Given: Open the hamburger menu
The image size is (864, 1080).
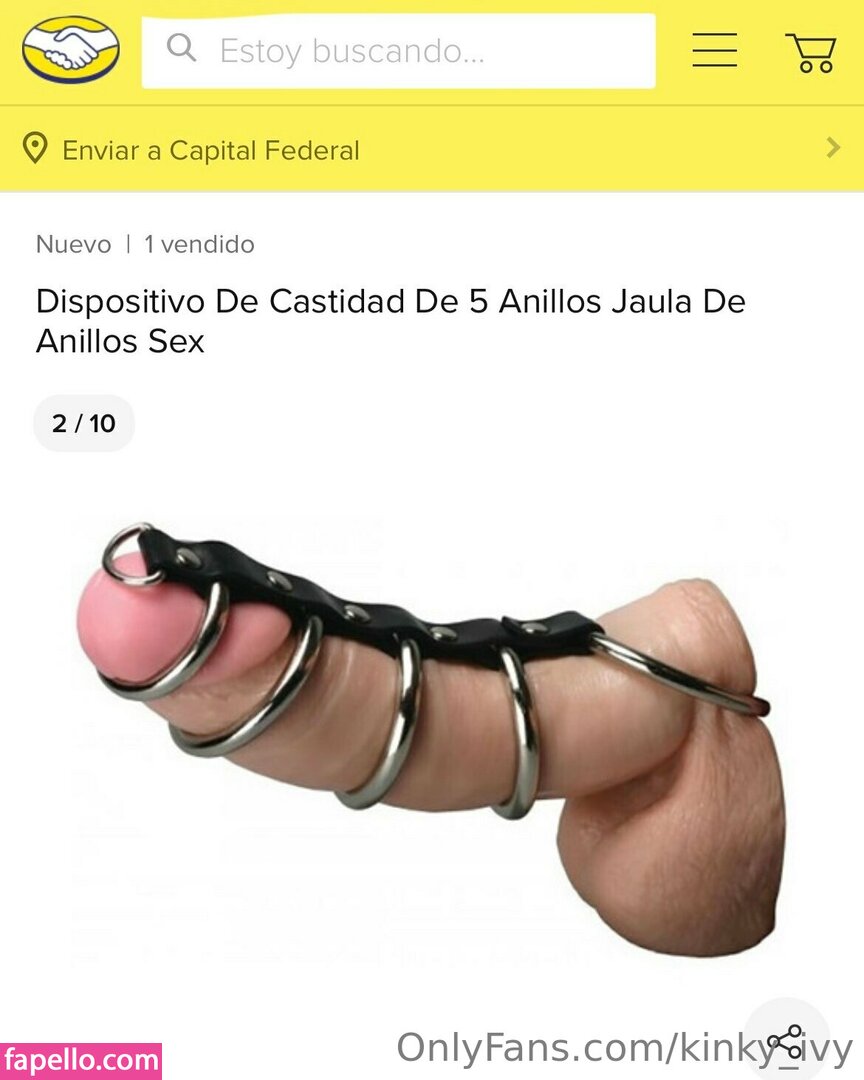Looking at the screenshot, I should click(714, 50).
